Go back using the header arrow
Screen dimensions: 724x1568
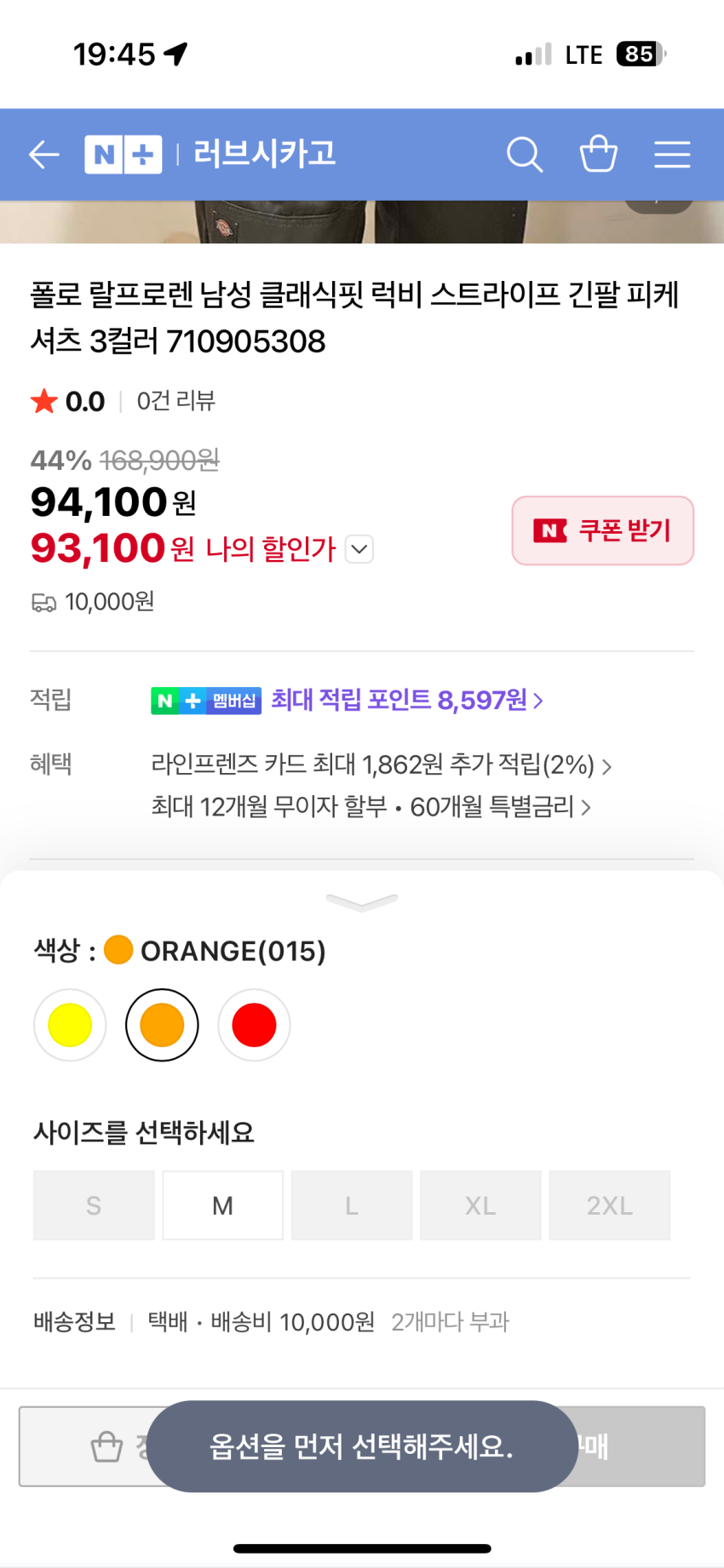44,155
